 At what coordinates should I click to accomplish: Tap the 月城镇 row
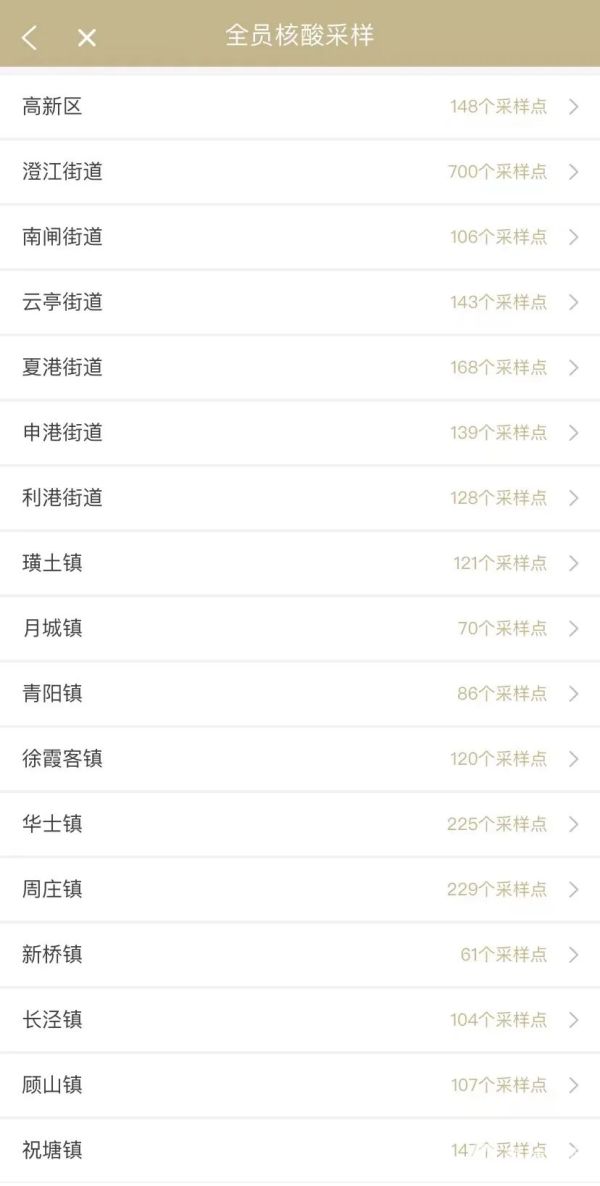tap(300, 628)
